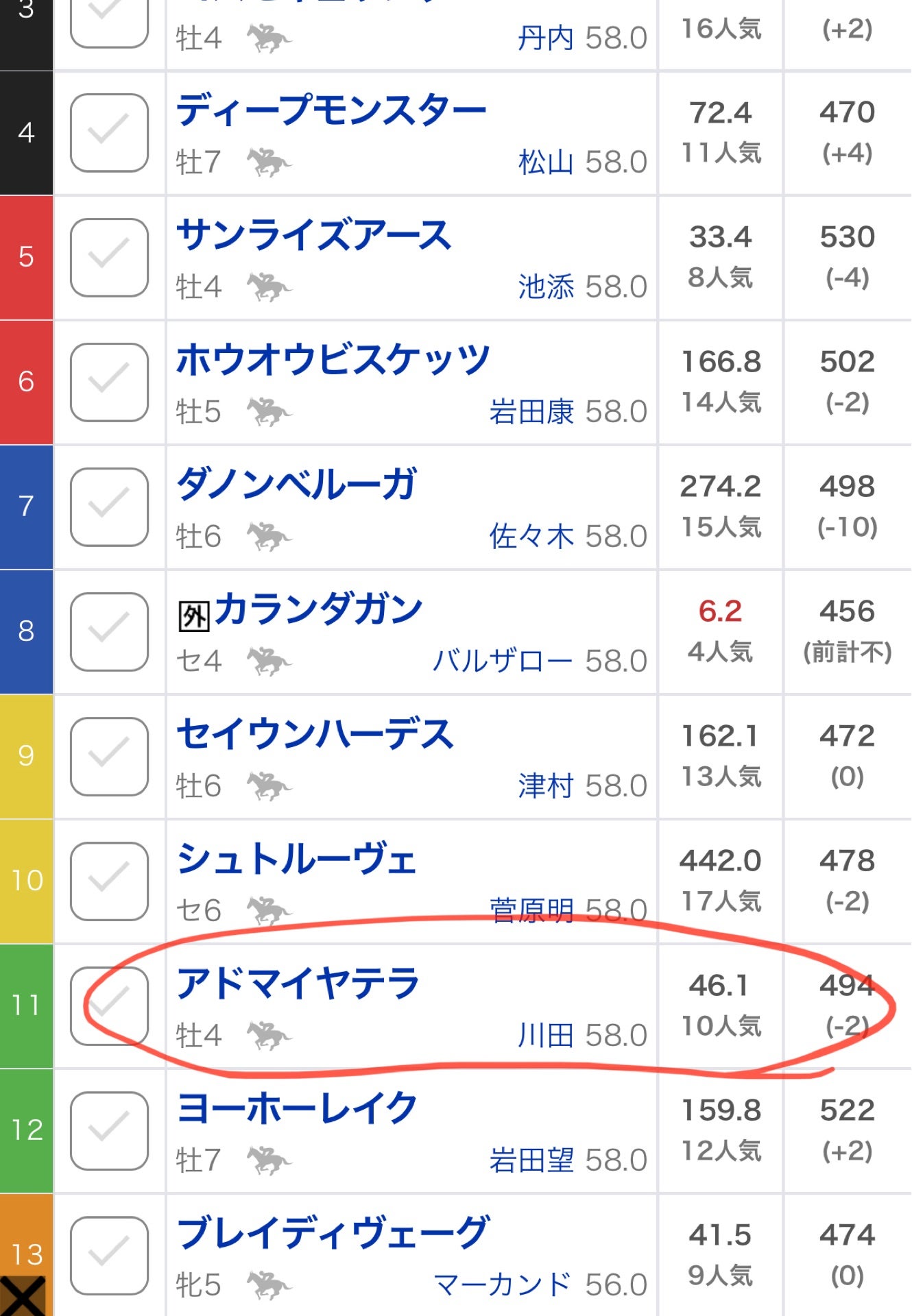Image resolution: width=912 pixels, height=1316 pixels.
Task: Open アドマイヤテラ horse details
Action: click(298, 984)
